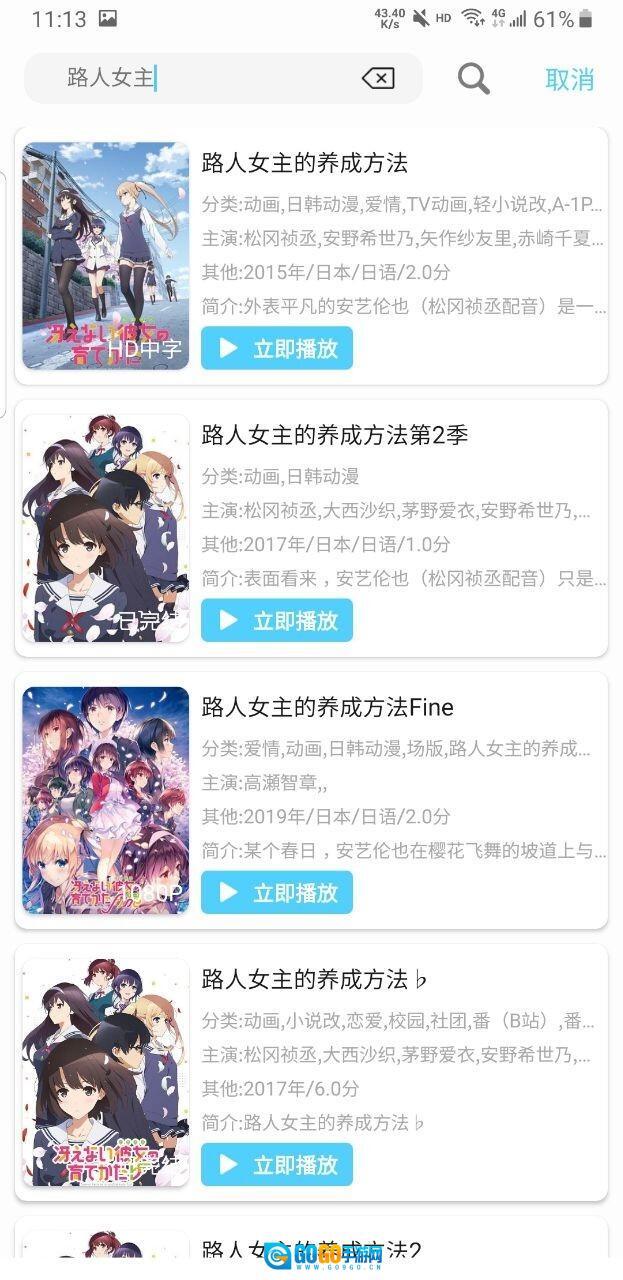Image resolution: width=623 pixels, height=1280 pixels.
Task: Play 路人女主的养成方法 (2015) with 立即播放
Action: pyautogui.click(x=277, y=348)
